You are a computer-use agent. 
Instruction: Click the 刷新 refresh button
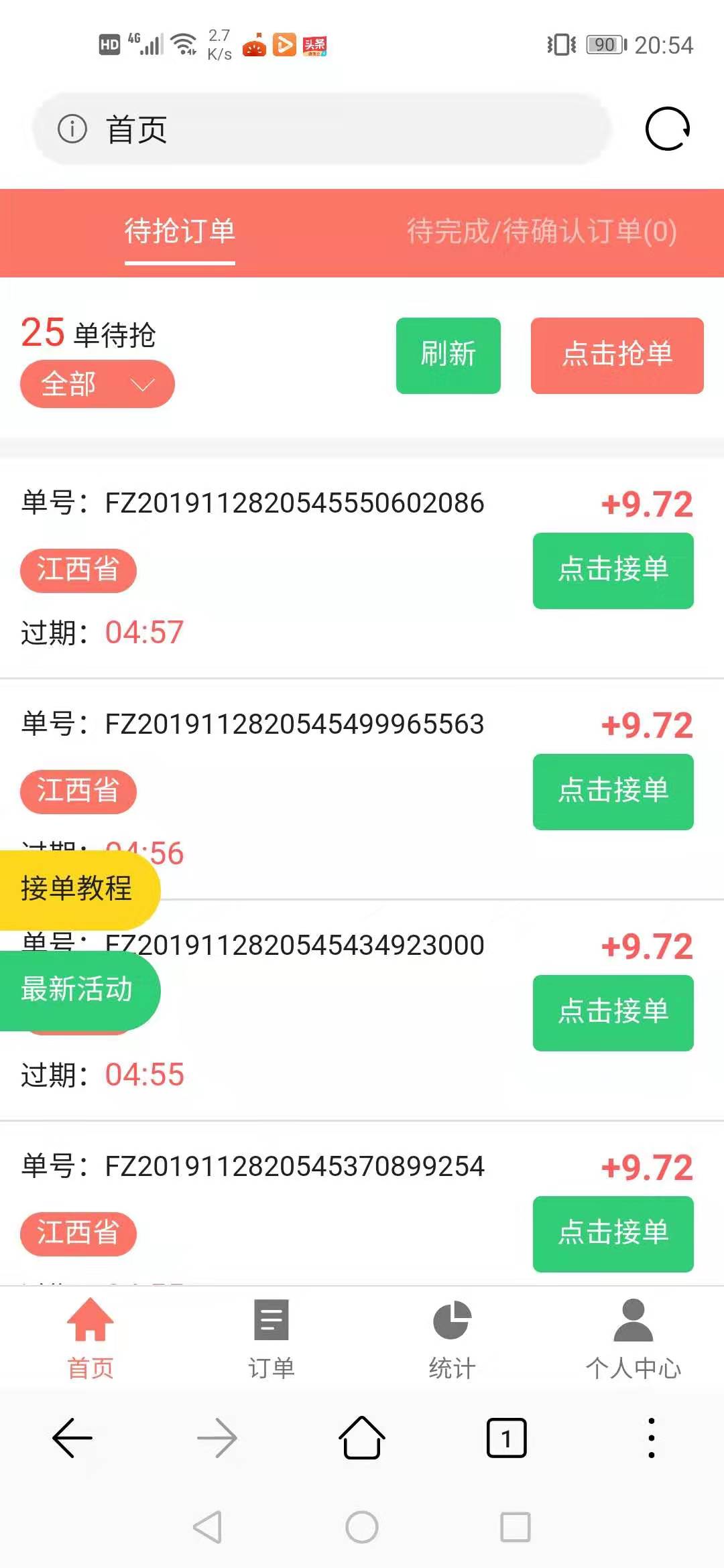(x=447, y=355)
